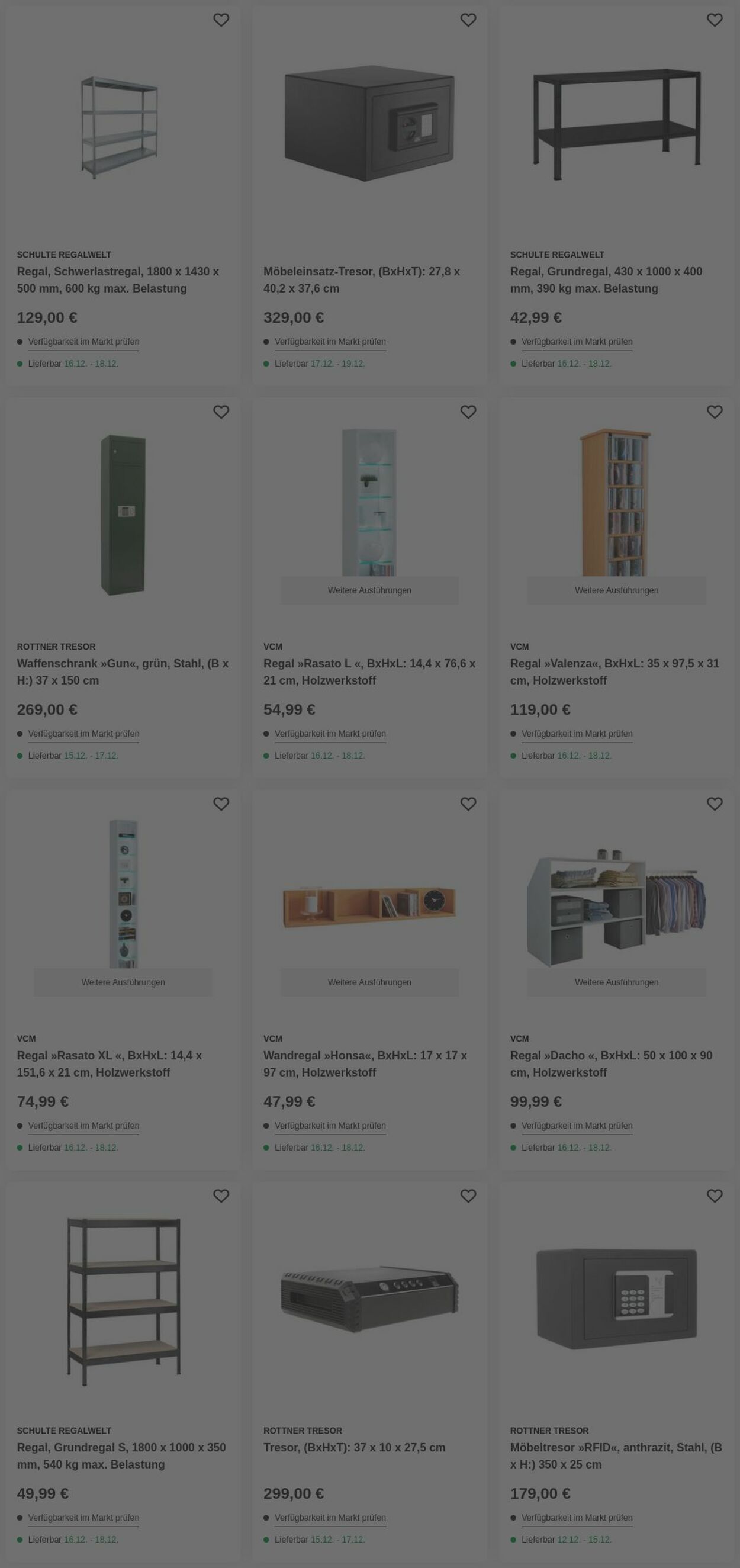Save Waffenschrank »Gun« to favorites
This screenshot has width=740, height=1568.
point(221,412)
